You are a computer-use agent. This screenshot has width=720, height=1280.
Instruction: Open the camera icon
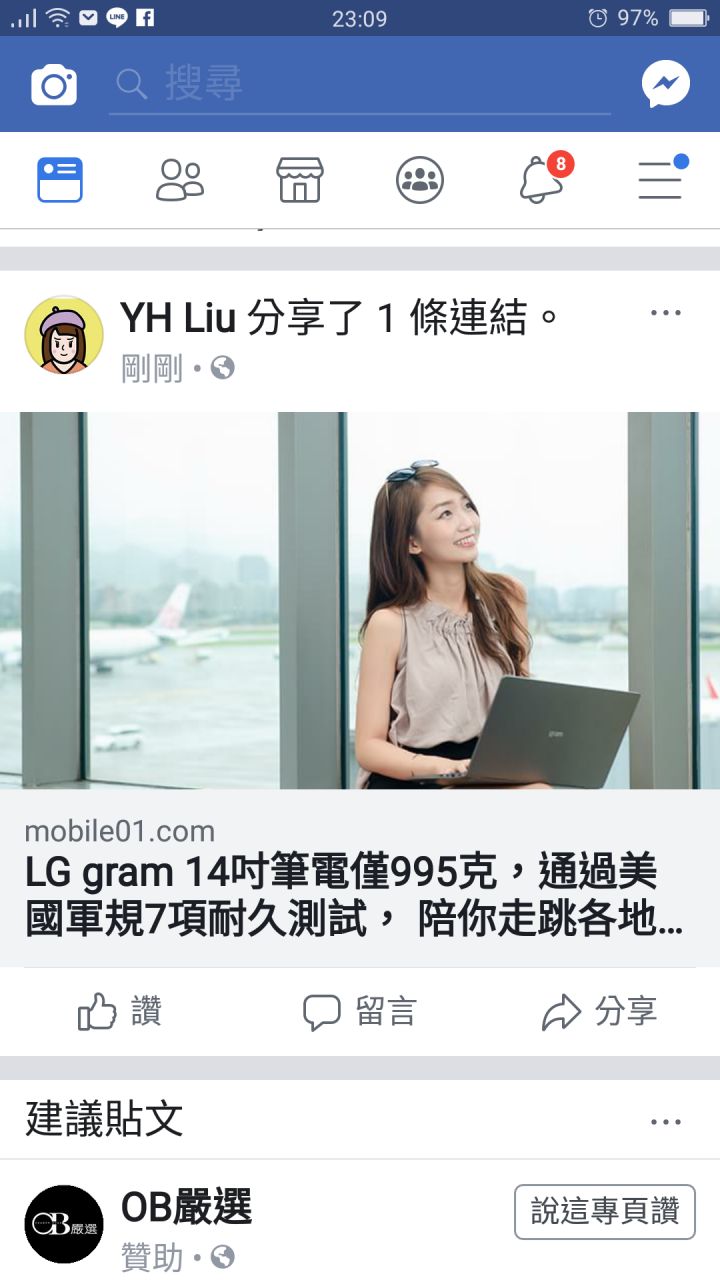coord(54,85)
